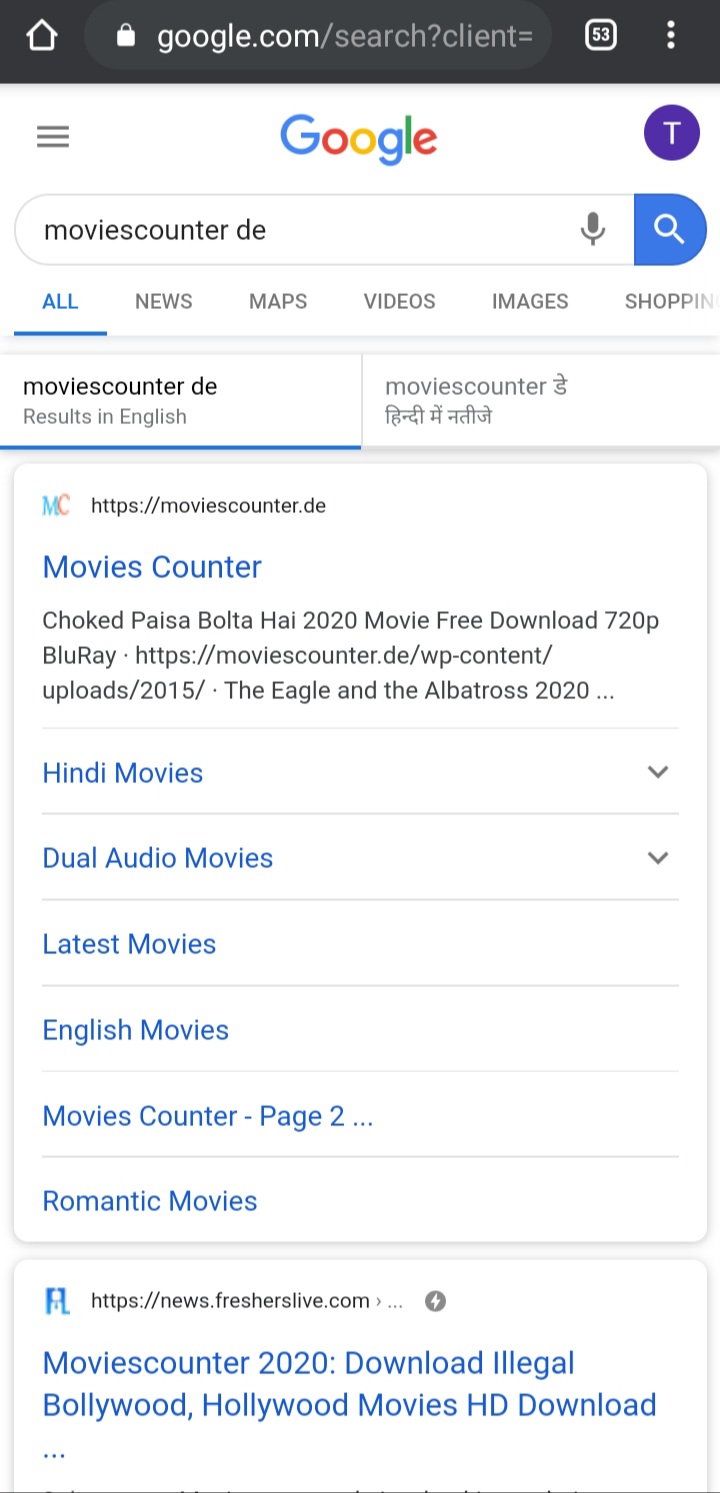Open the Latest Movies sitelink
The width and height of the screenshot is (720, 1493).
(129, 944)
